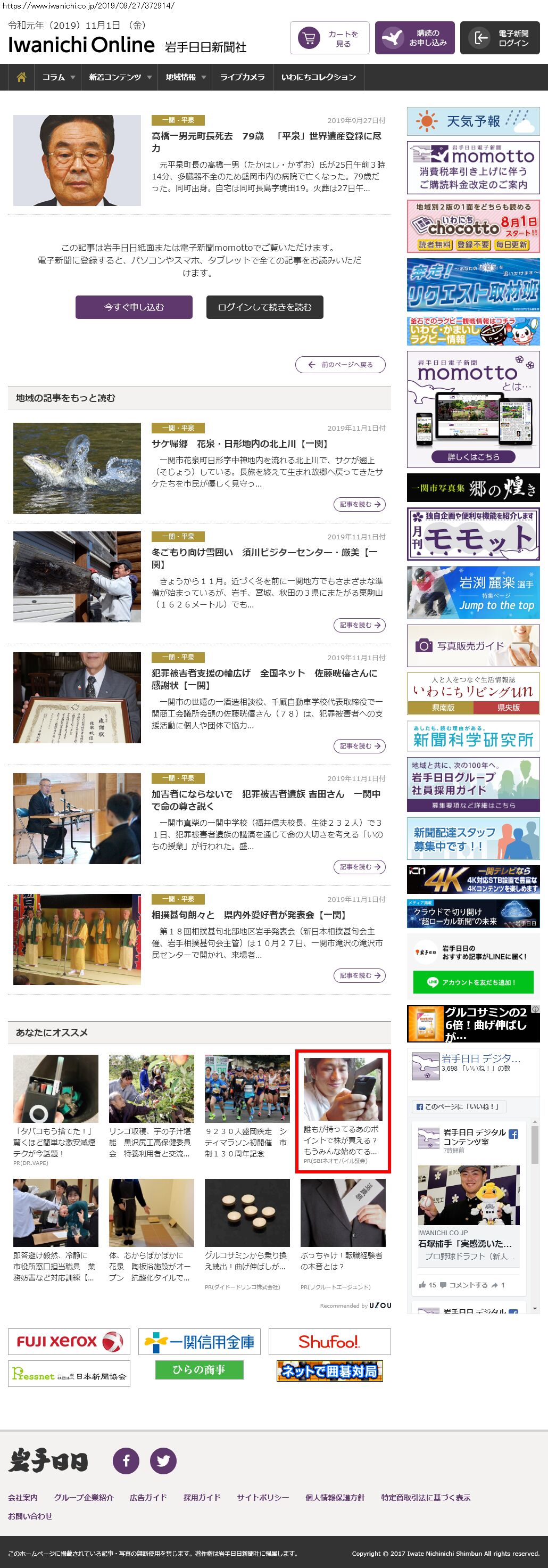Go to home icon in navigation bar
This screenshot has width=548, height=1568.
pos(21,77)
